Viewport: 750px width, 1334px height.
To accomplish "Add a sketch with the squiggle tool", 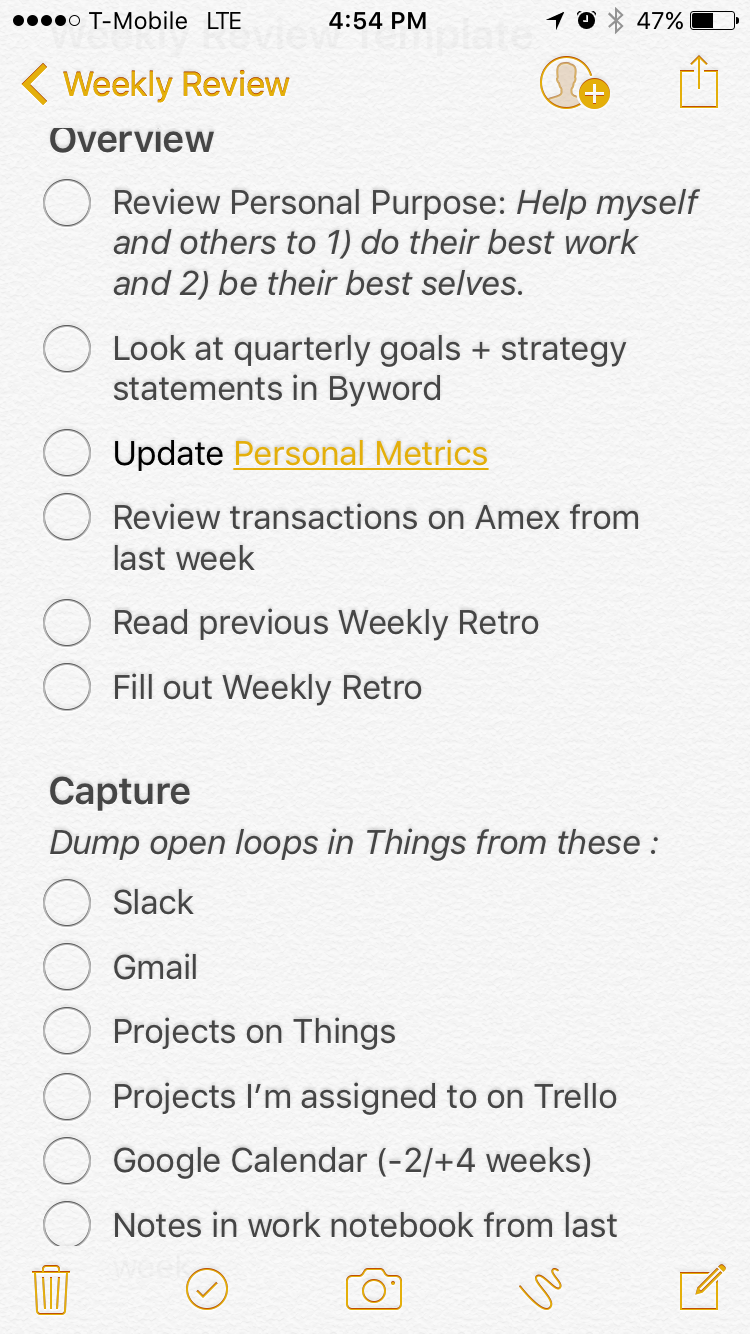I will click(540, 1289).
